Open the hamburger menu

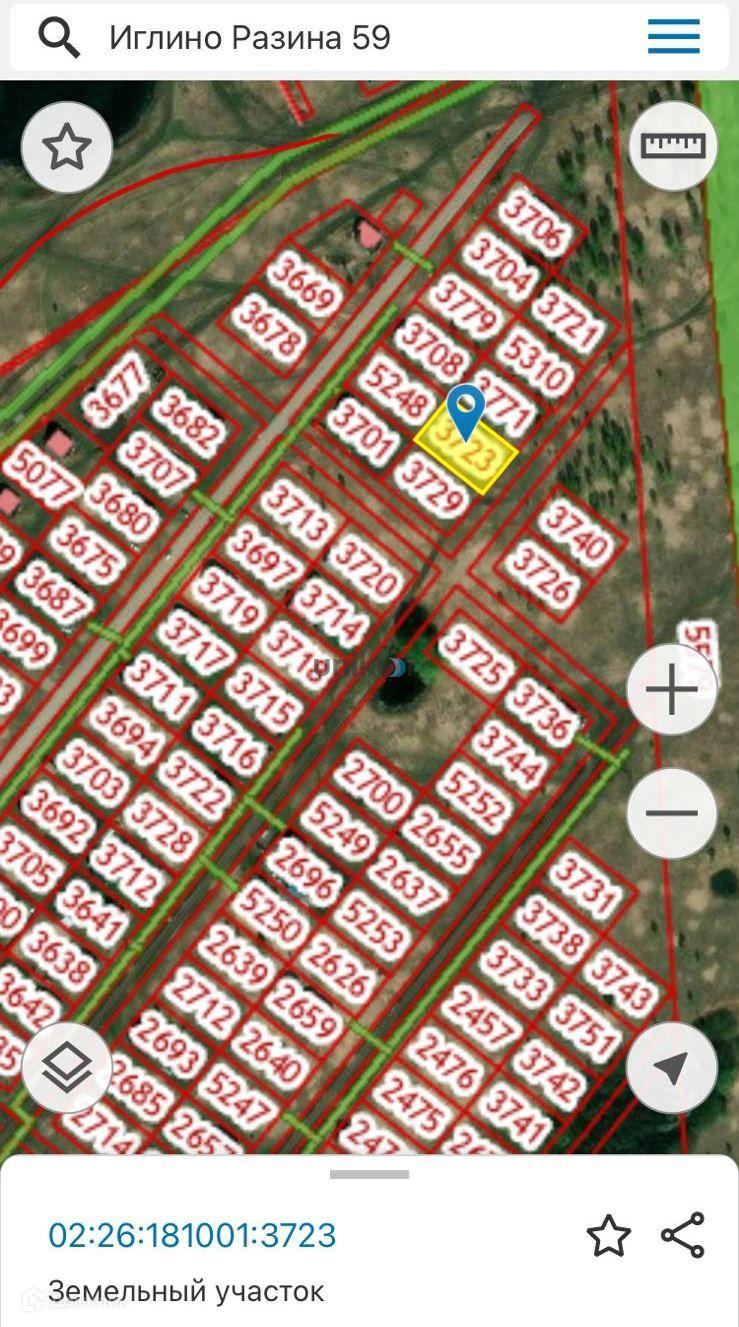[673, 38]
